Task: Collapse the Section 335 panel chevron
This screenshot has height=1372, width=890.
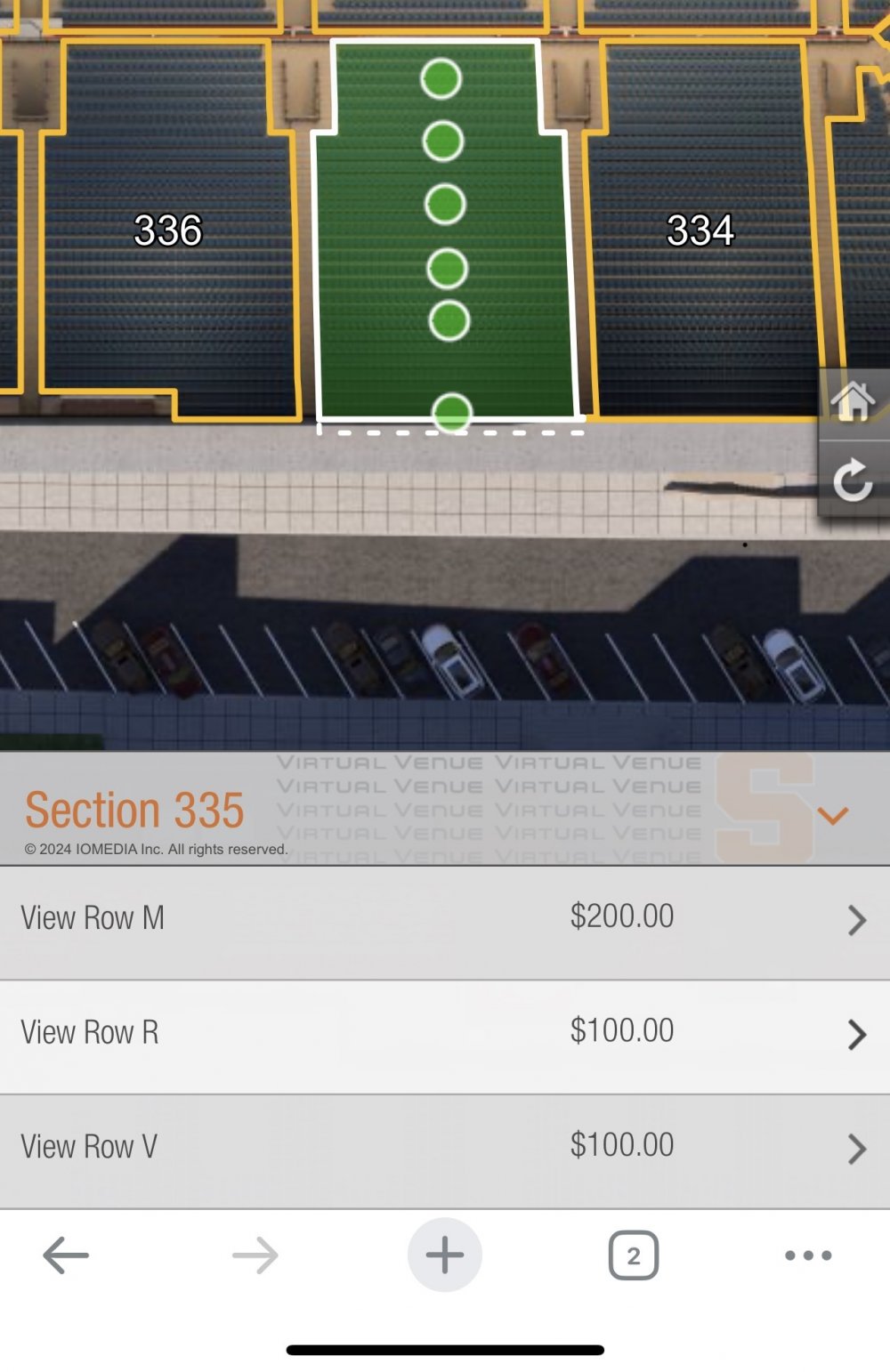Action: pos(832,814)
